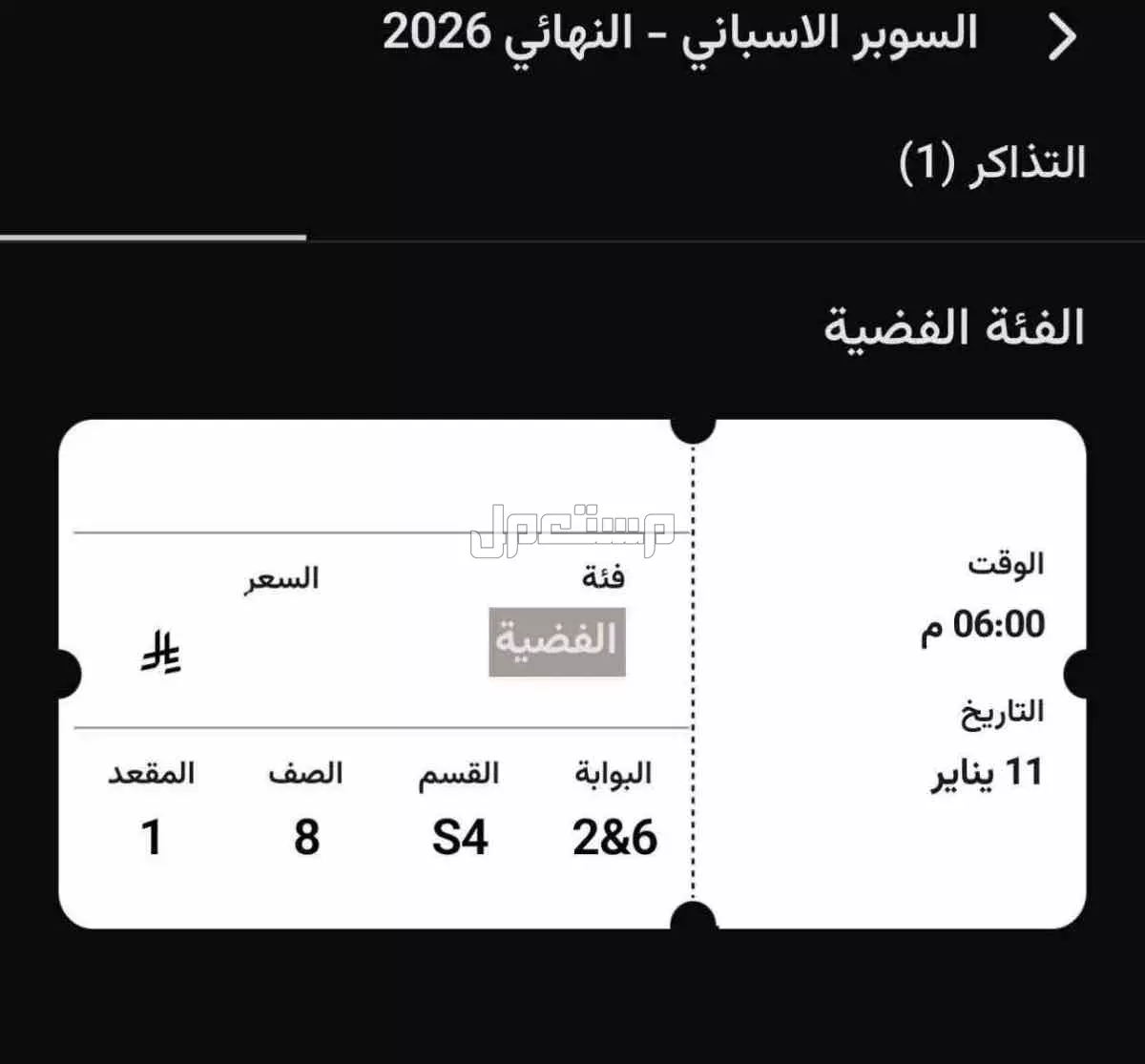Select the التذاكر (1) tab
Viewport: 1145px width, 1064px height.
(992, 164)
